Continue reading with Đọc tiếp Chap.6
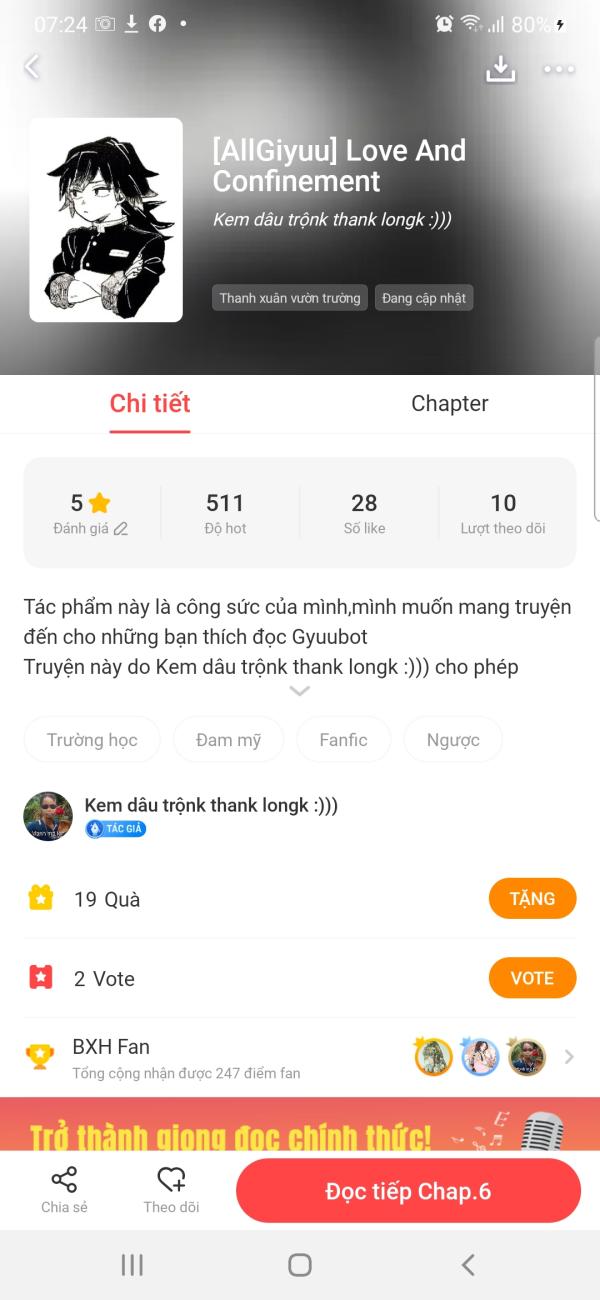 408,1191
